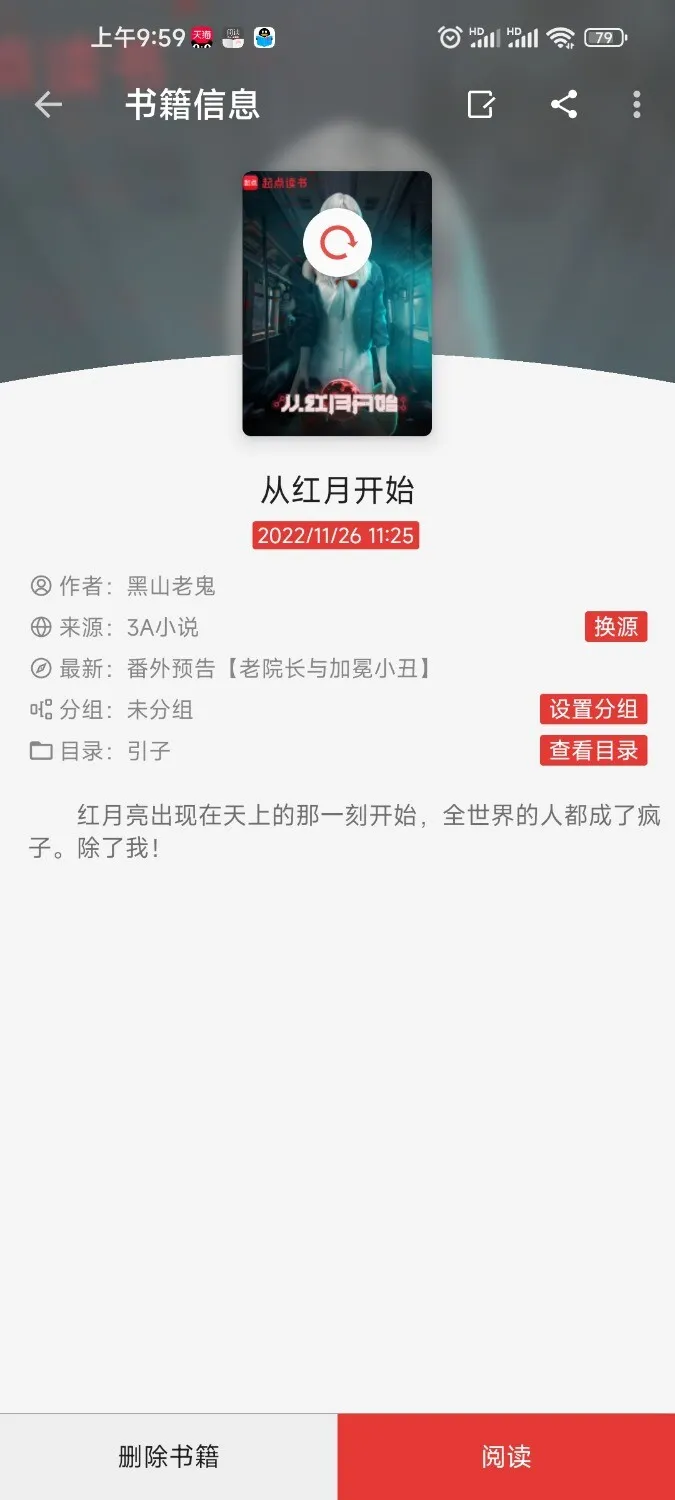This screenshot has height=1500, width=675.
Task: Open the overflow menu
Action: (637, 105)
